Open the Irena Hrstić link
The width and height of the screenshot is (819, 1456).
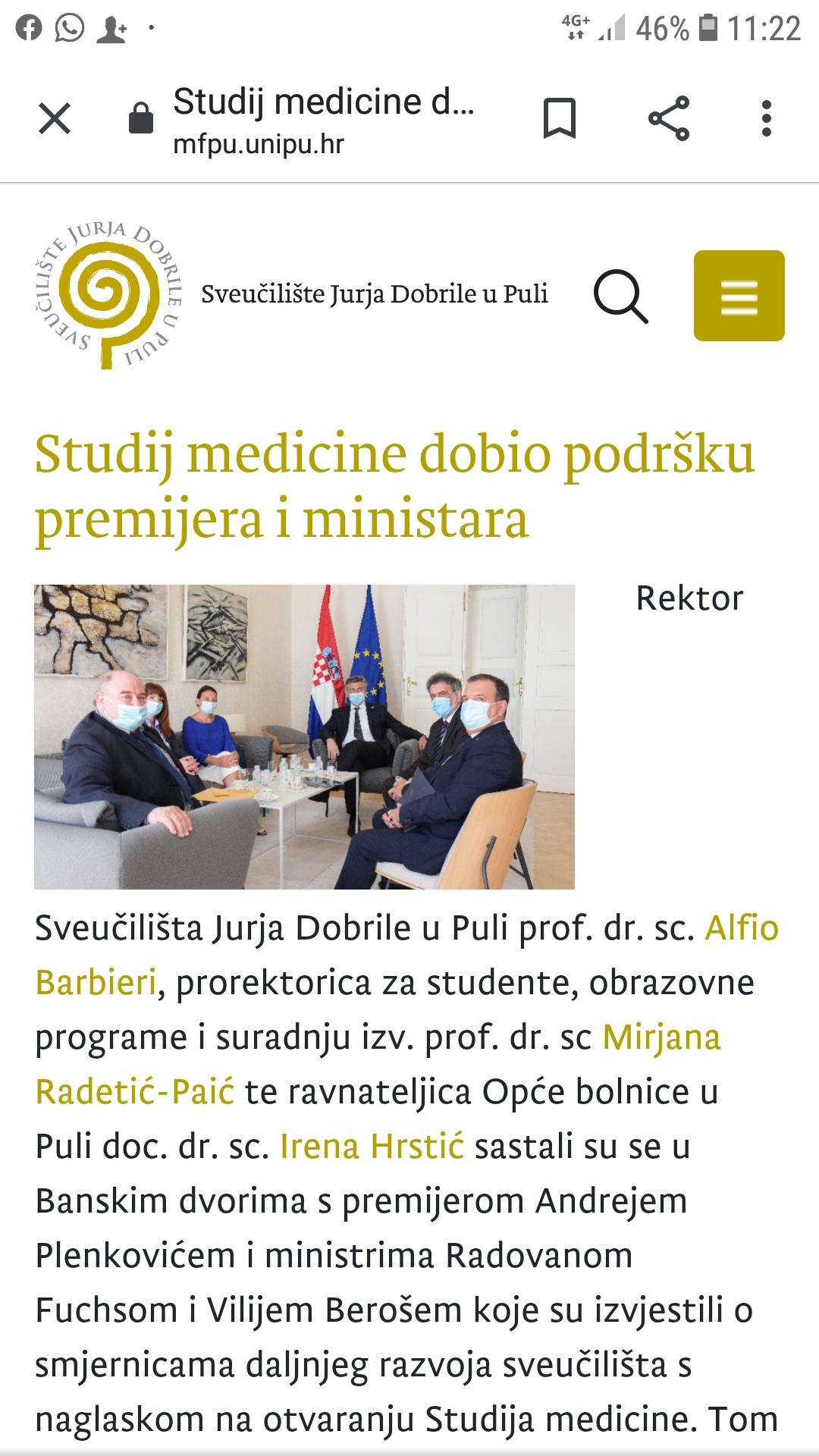pos(372,1147)
